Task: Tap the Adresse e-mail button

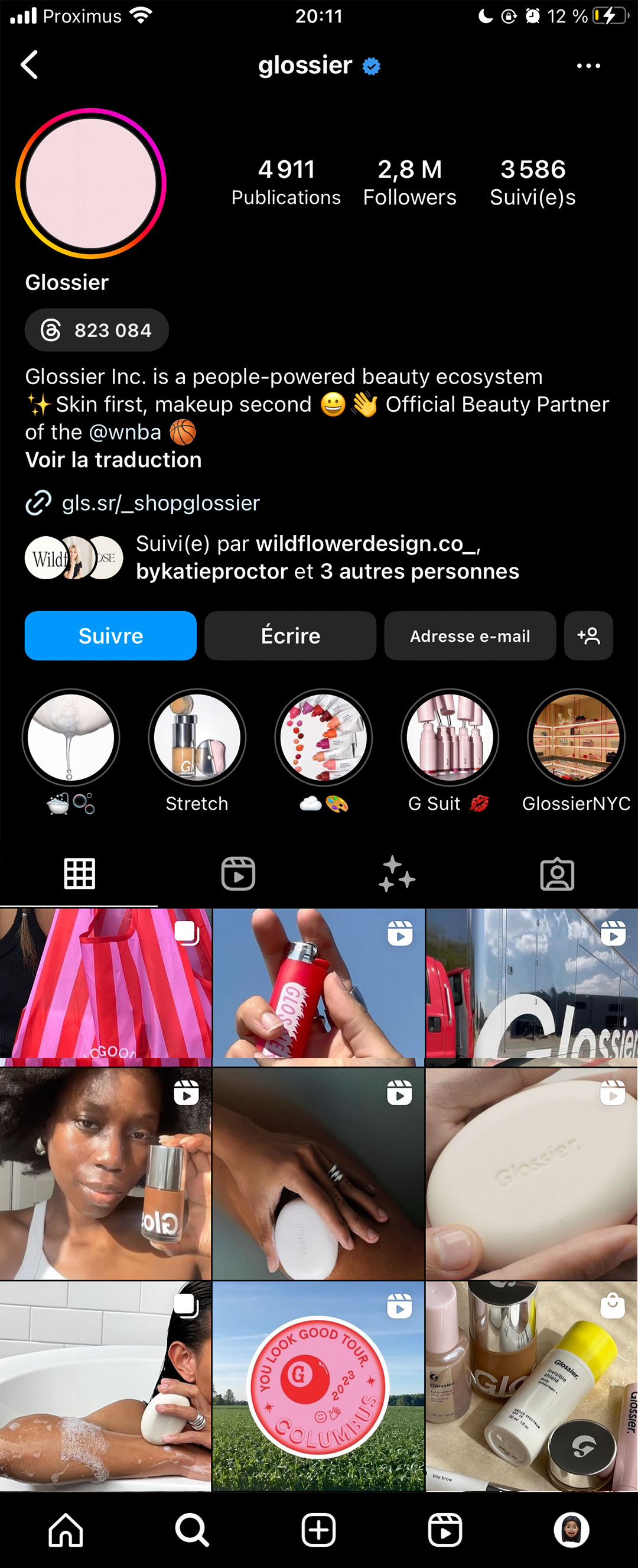Action: [470, 635]
